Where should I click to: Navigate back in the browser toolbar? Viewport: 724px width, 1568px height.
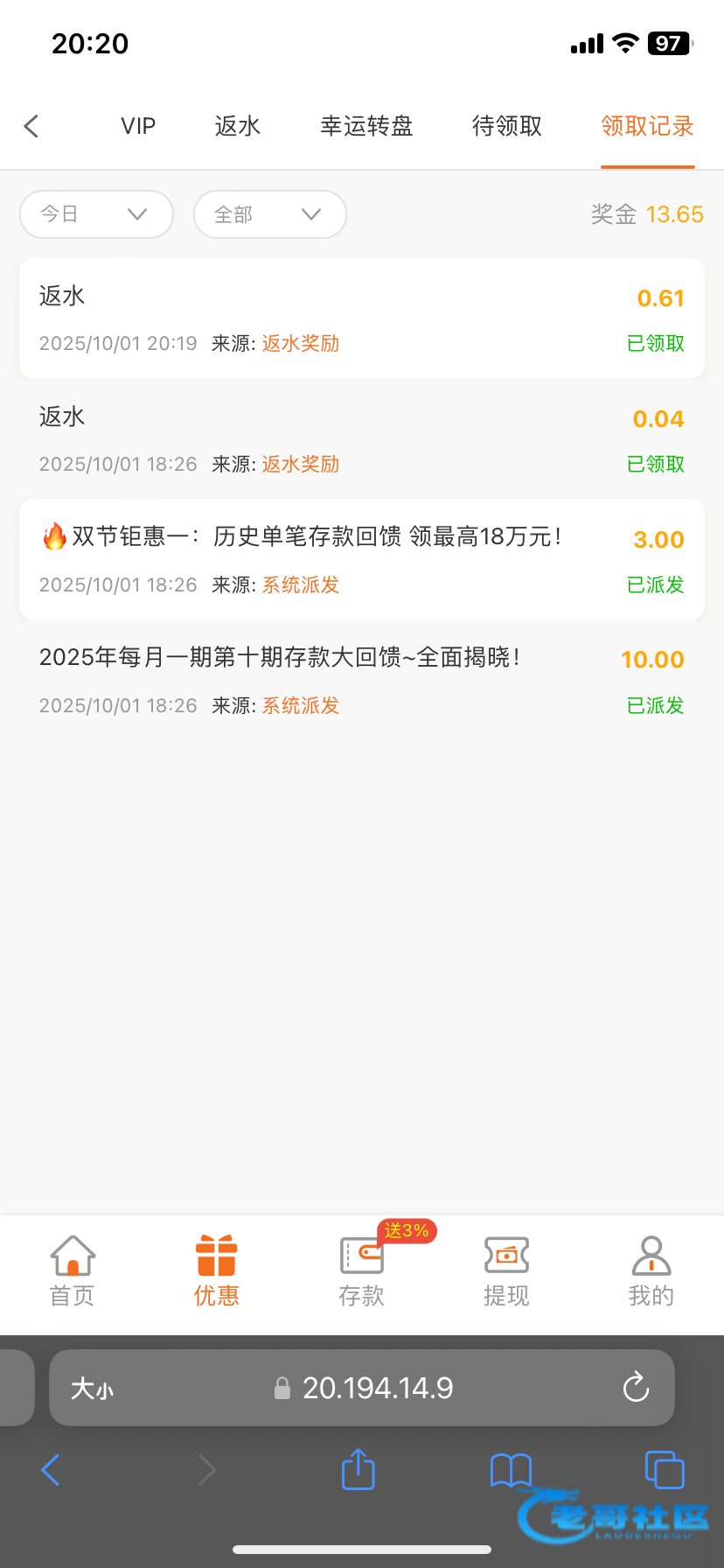coord(51,1469)
